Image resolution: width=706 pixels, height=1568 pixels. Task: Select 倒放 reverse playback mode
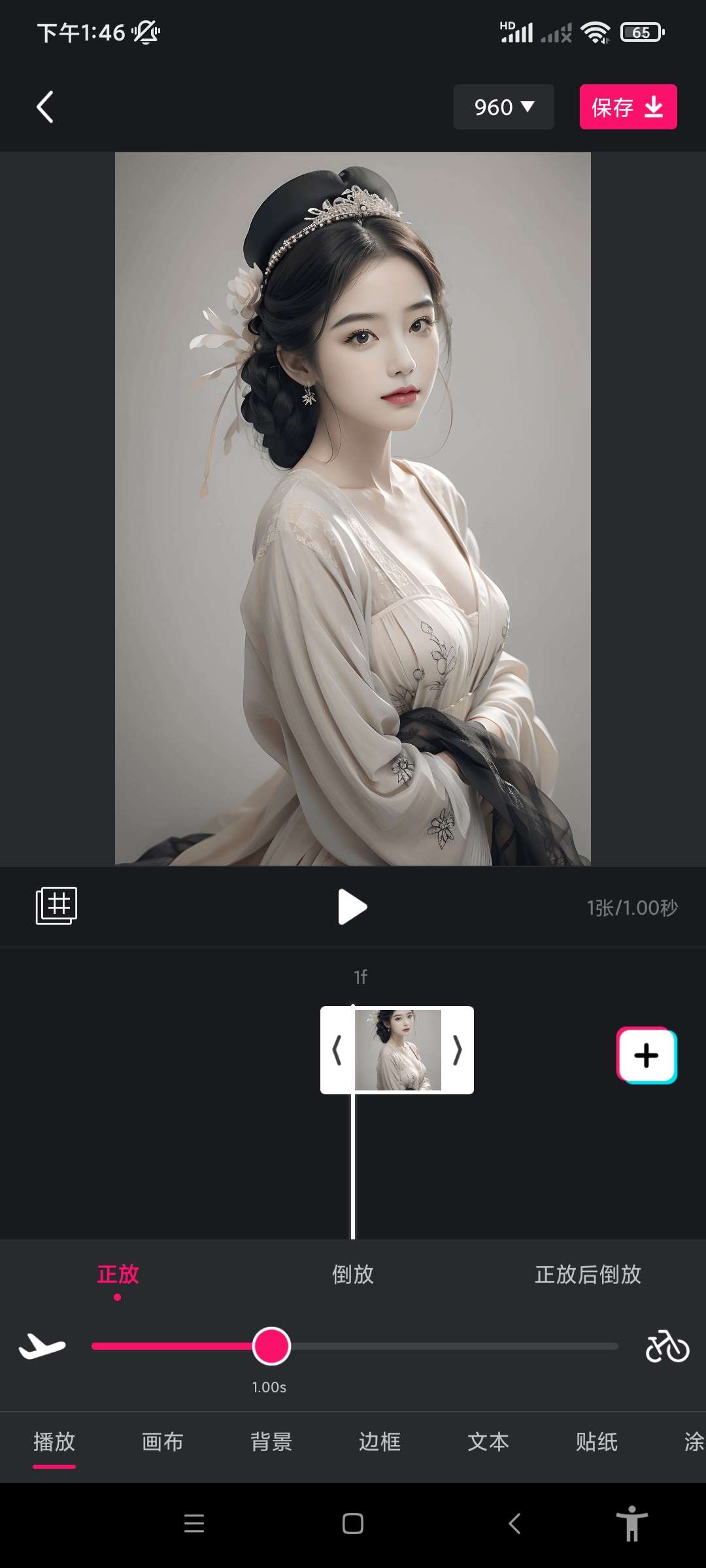[x=352, y=1274]
